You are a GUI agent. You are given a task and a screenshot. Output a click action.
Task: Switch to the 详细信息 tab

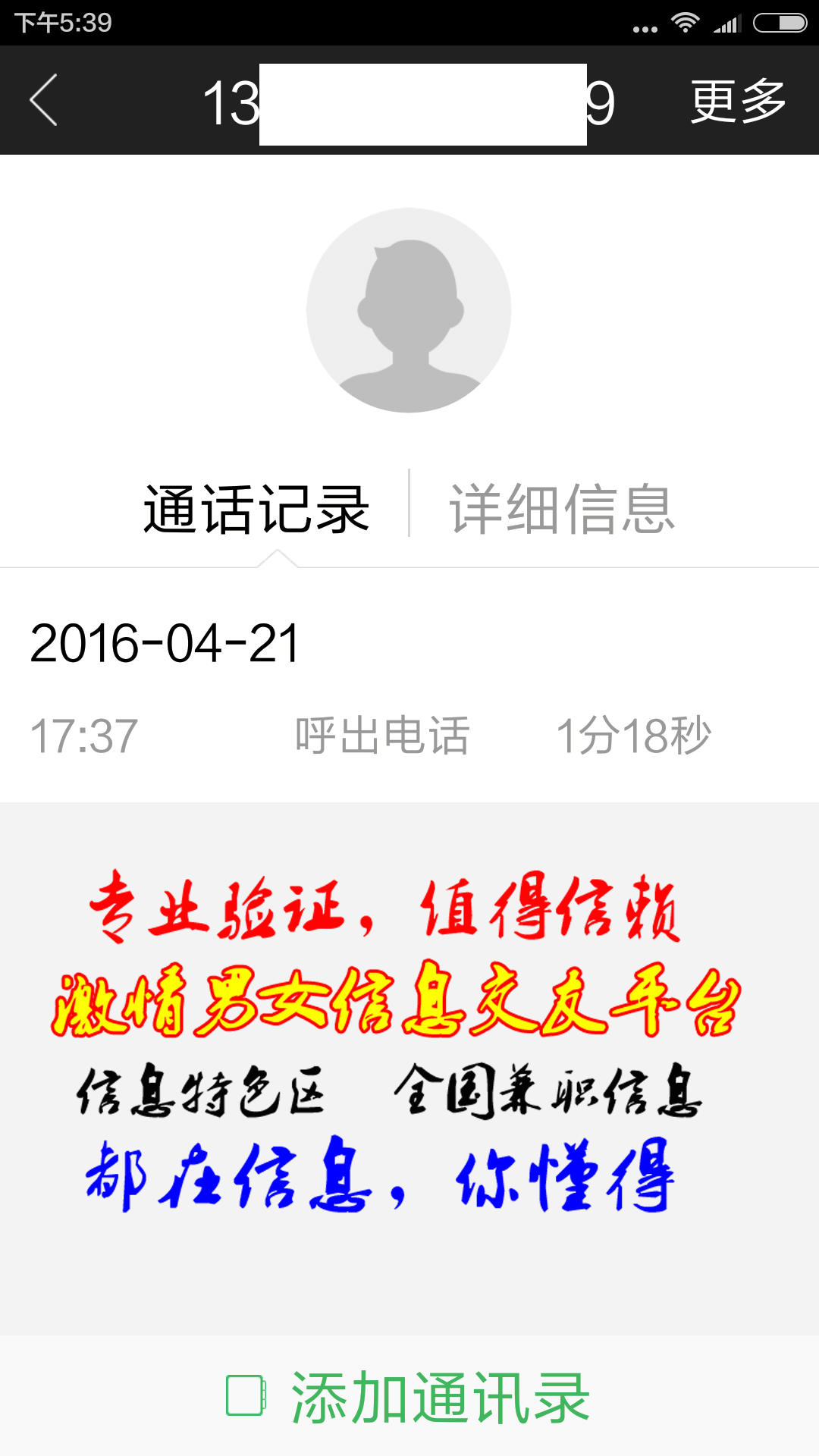click(562, 509)
